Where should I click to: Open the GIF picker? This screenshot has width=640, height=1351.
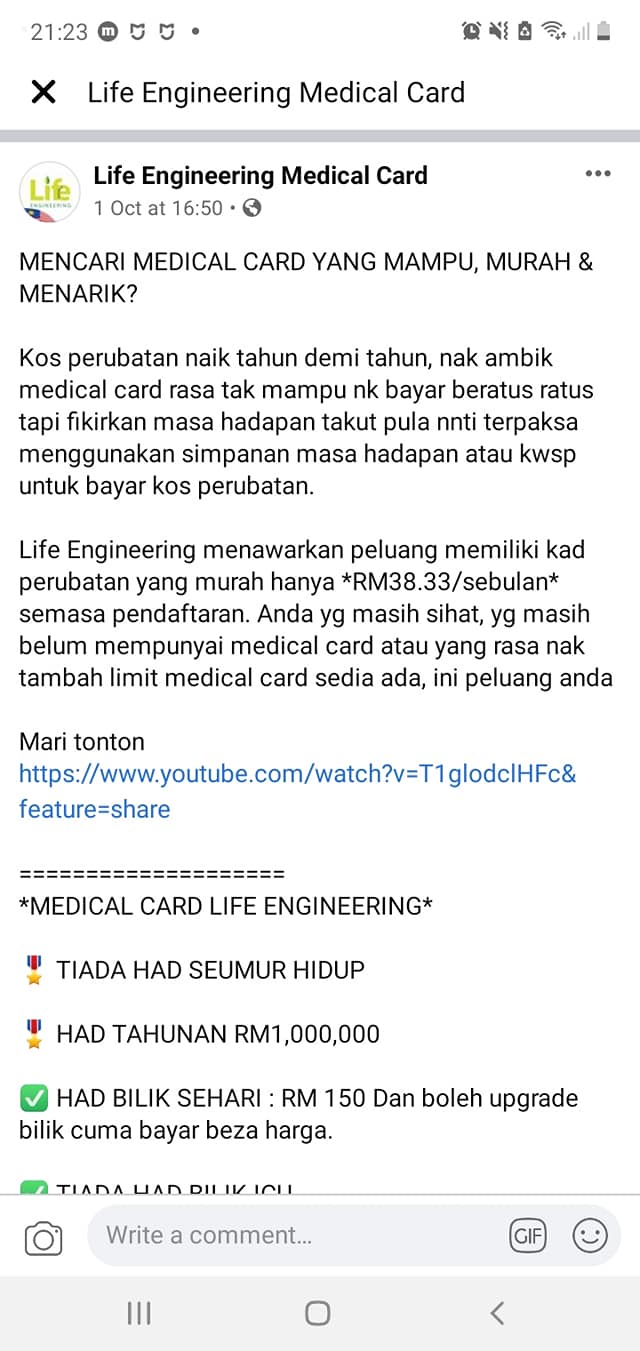click(x=528, y=1236)
